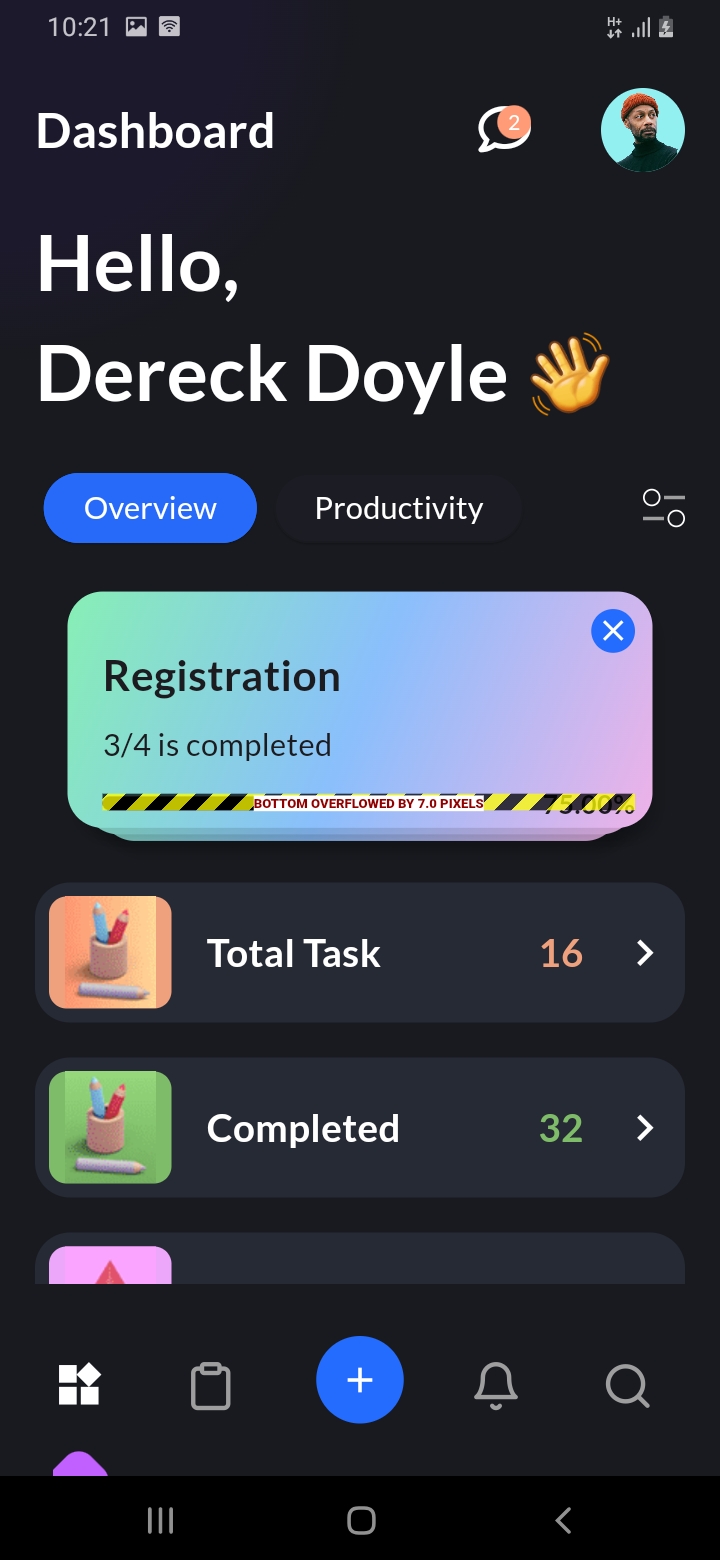The height and width of the screenshot is (1560, 720).
Task: Open the Completed tasks row
Action: (x=360, y=1128)
